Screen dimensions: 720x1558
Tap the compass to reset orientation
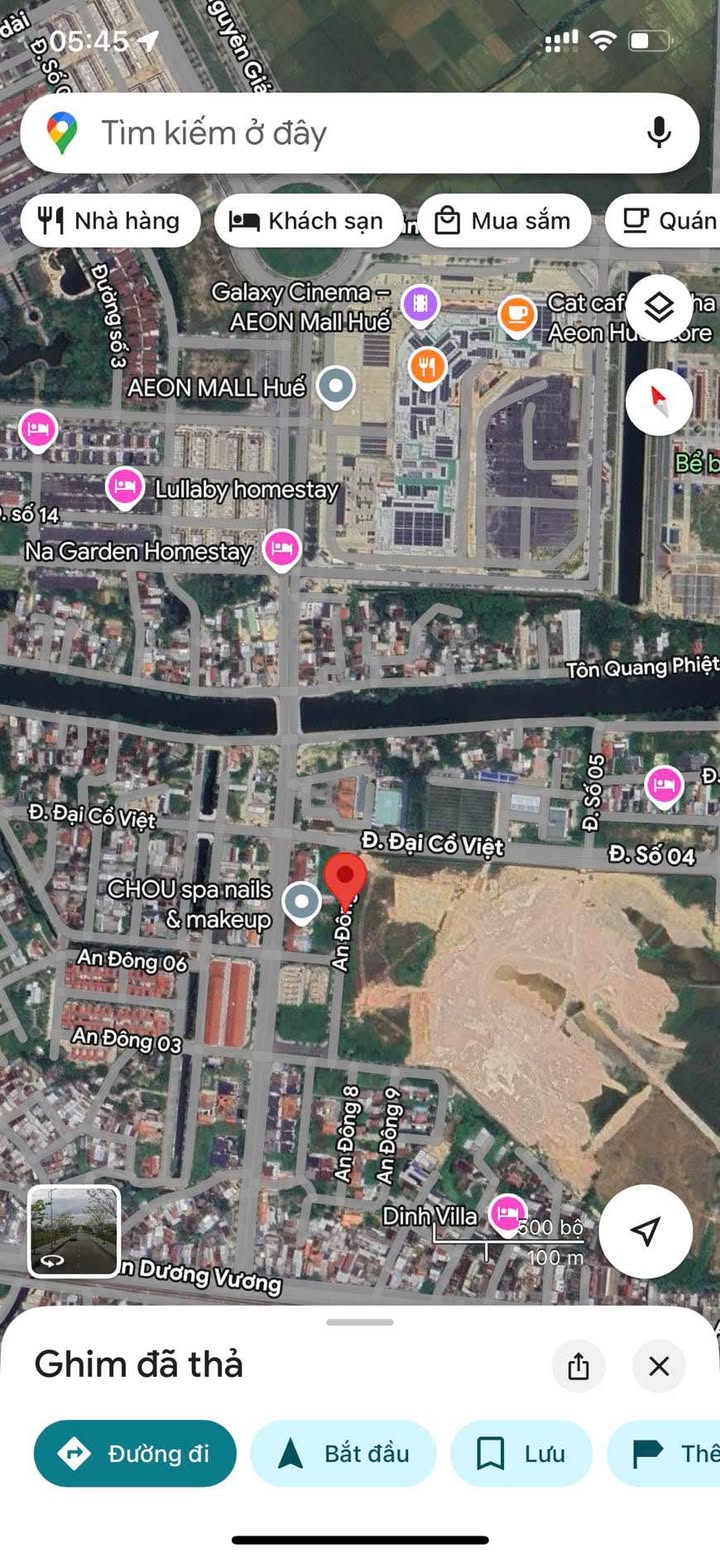pyautogui.click(x=659, y=402)
